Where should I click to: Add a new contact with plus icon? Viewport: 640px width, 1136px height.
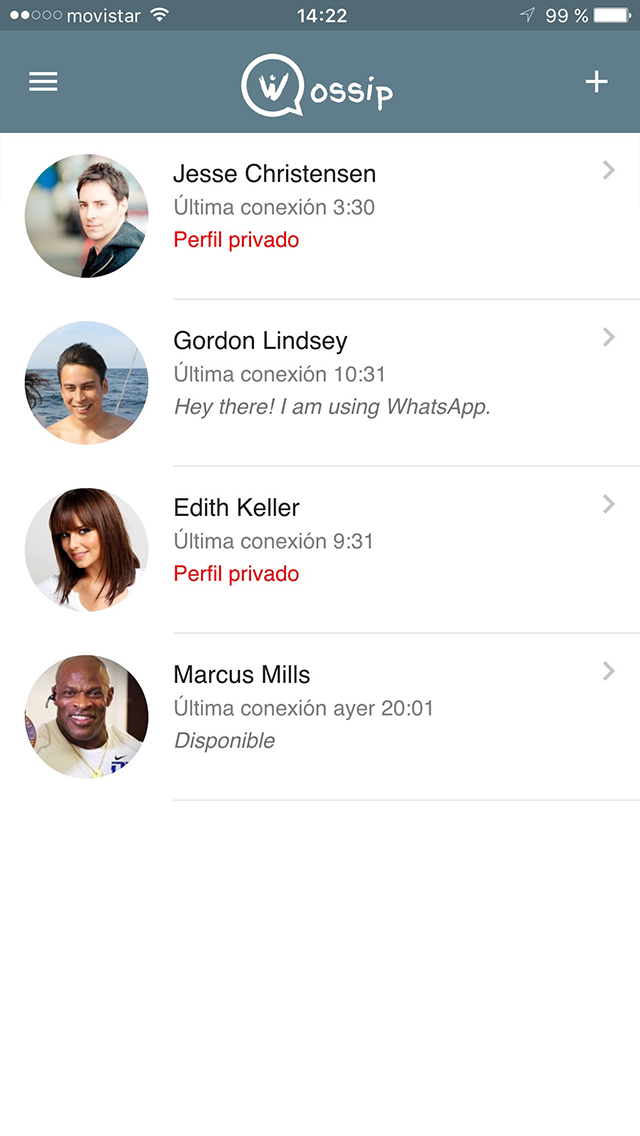coord(596,82)
